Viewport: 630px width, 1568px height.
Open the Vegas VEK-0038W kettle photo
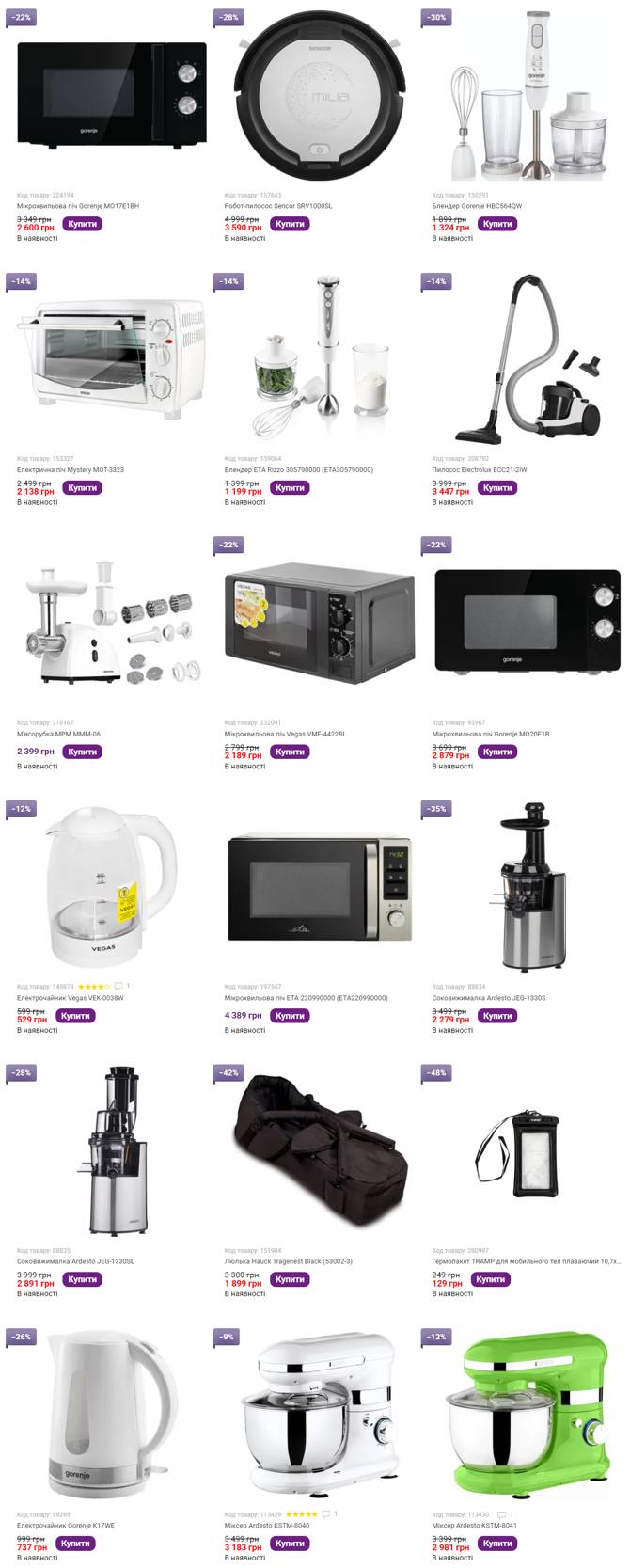point(111,889)
